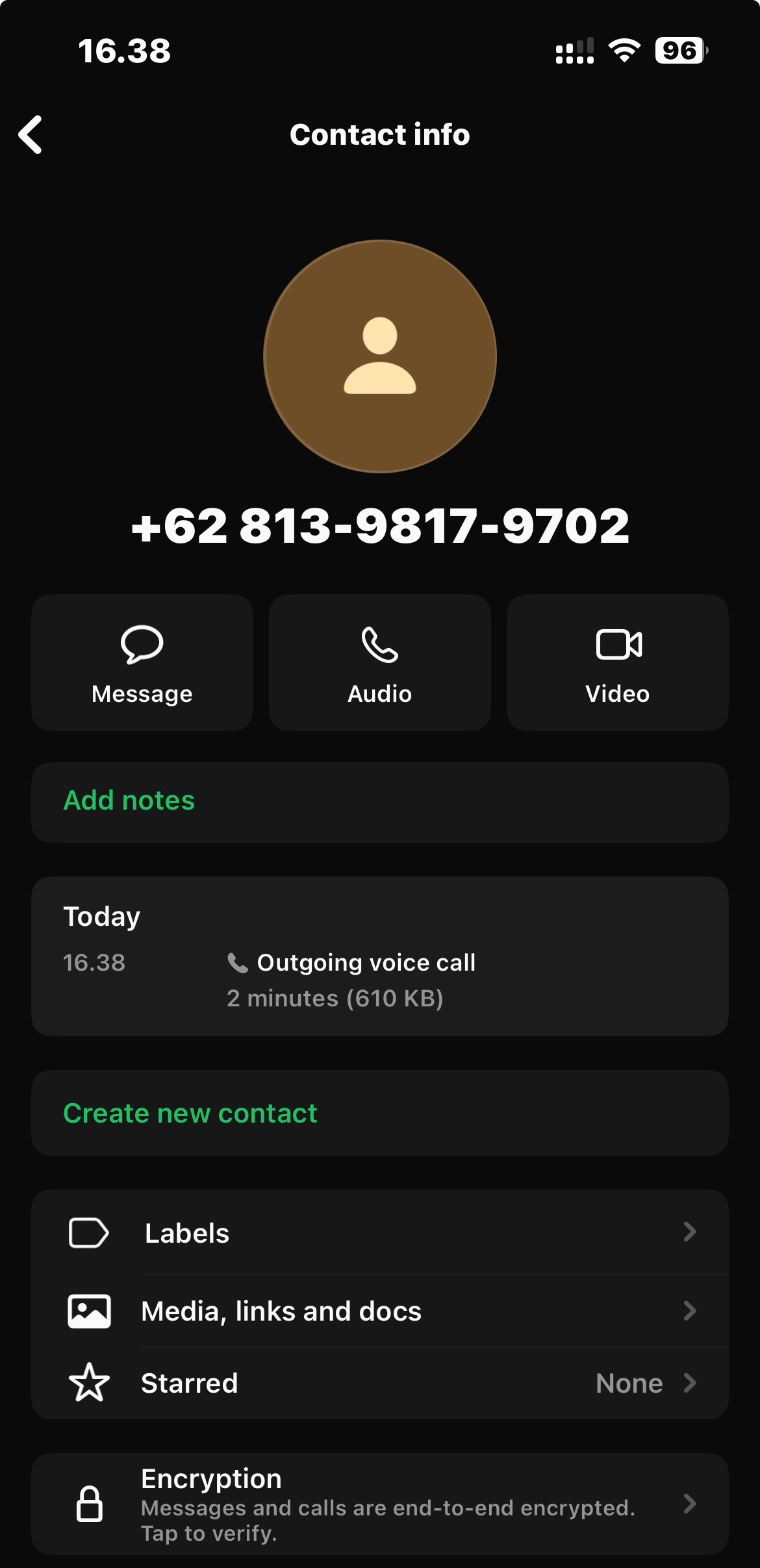
Task: Start a video call
Action: pos(617,663)
